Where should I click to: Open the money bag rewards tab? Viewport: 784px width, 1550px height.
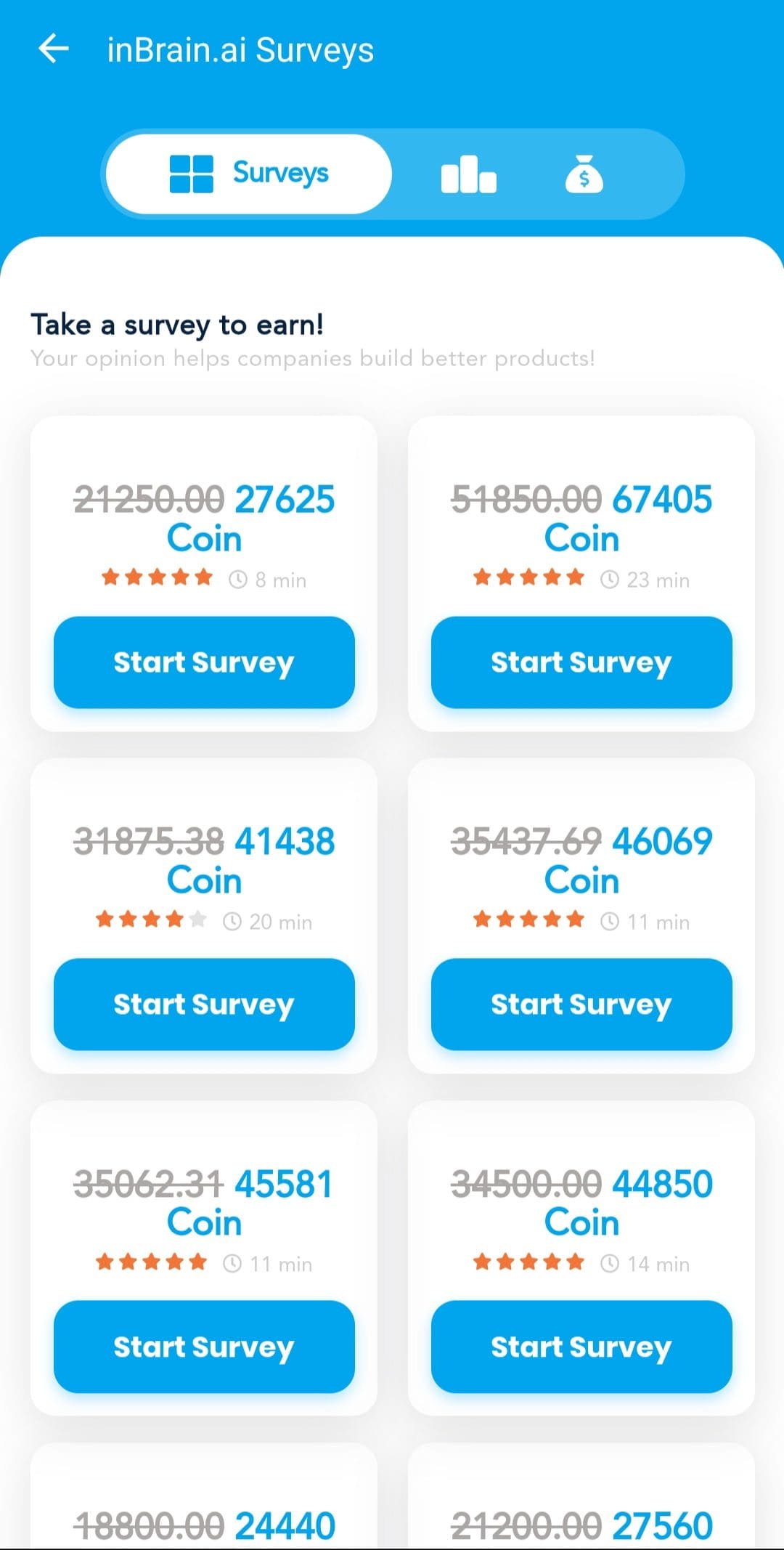584,175
